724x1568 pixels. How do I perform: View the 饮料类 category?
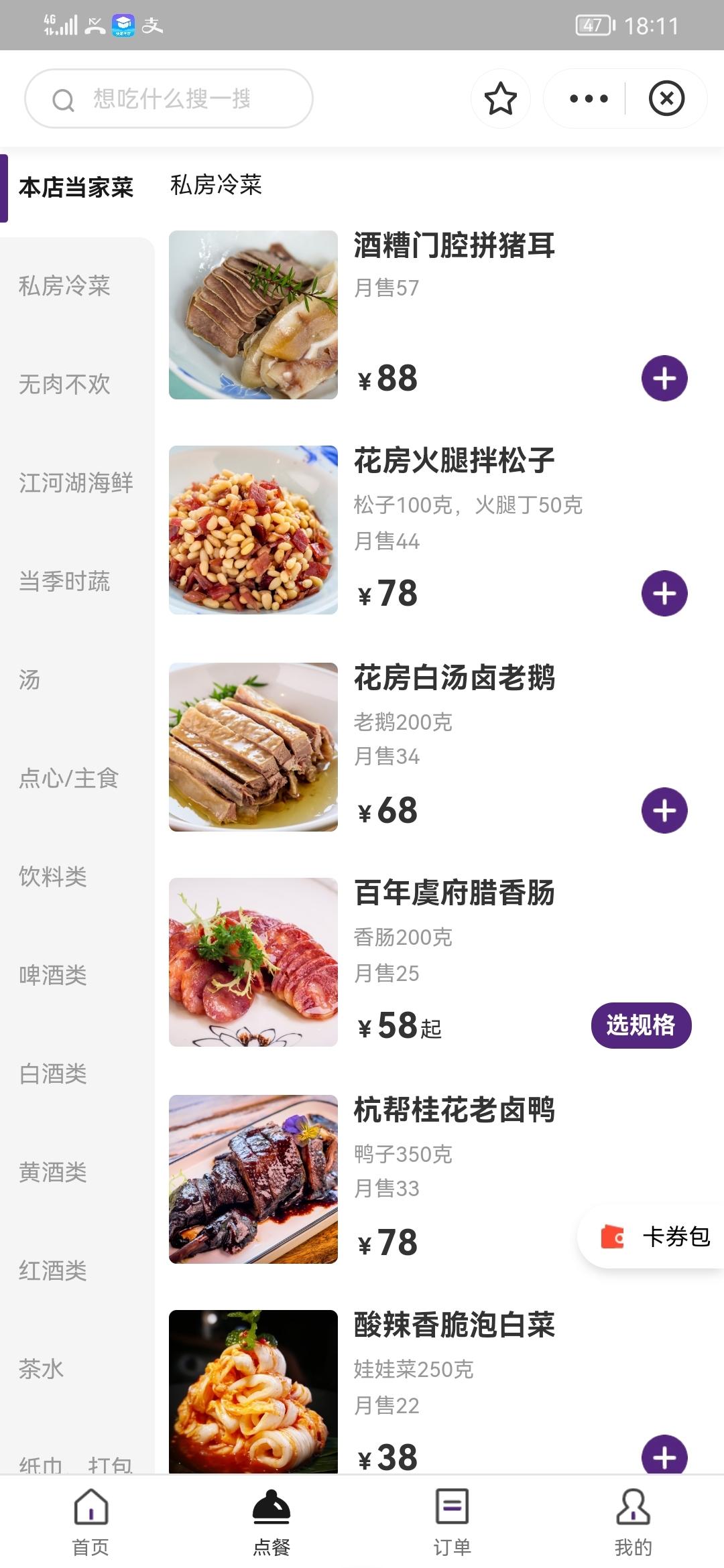pyautogui.click(x=53, y=876)
